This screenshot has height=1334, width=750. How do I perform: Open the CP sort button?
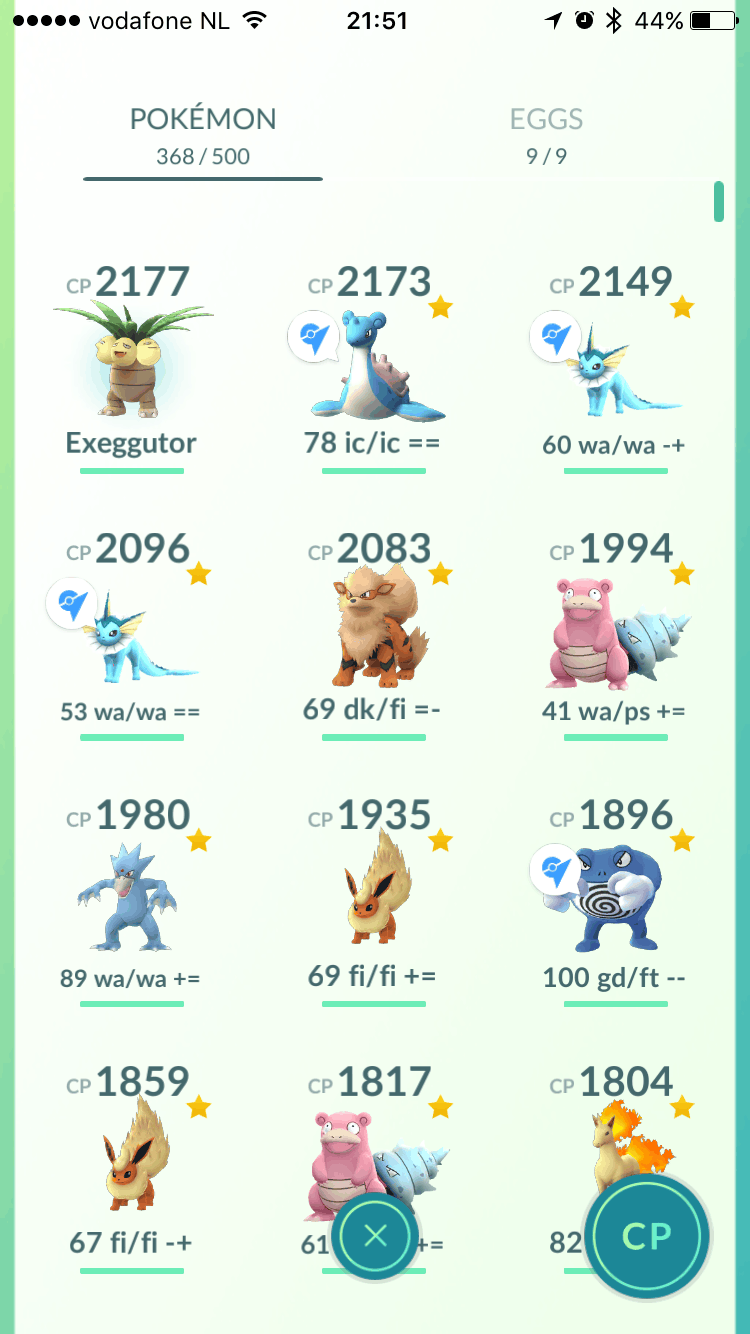coord(646,1236)
